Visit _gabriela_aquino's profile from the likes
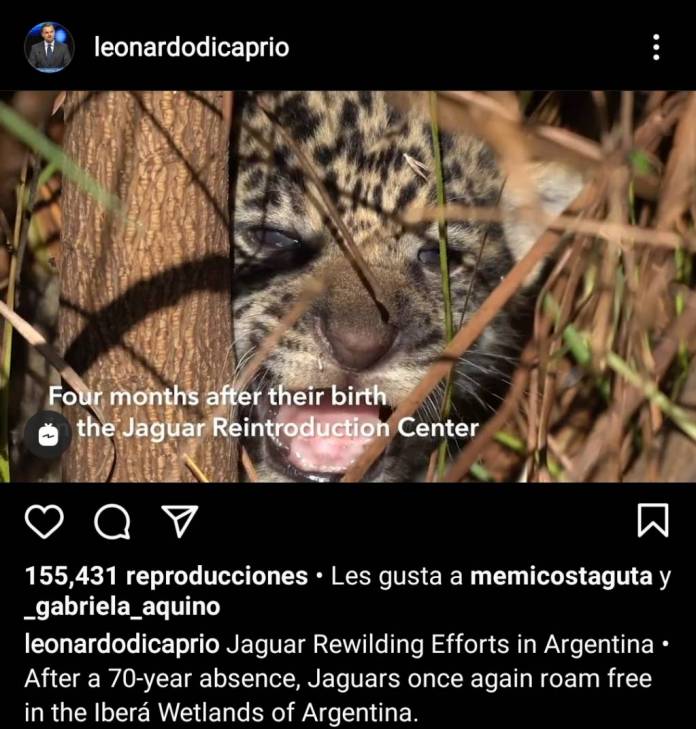The height and width of the screenshot is (729, 696). click(122, 607)
